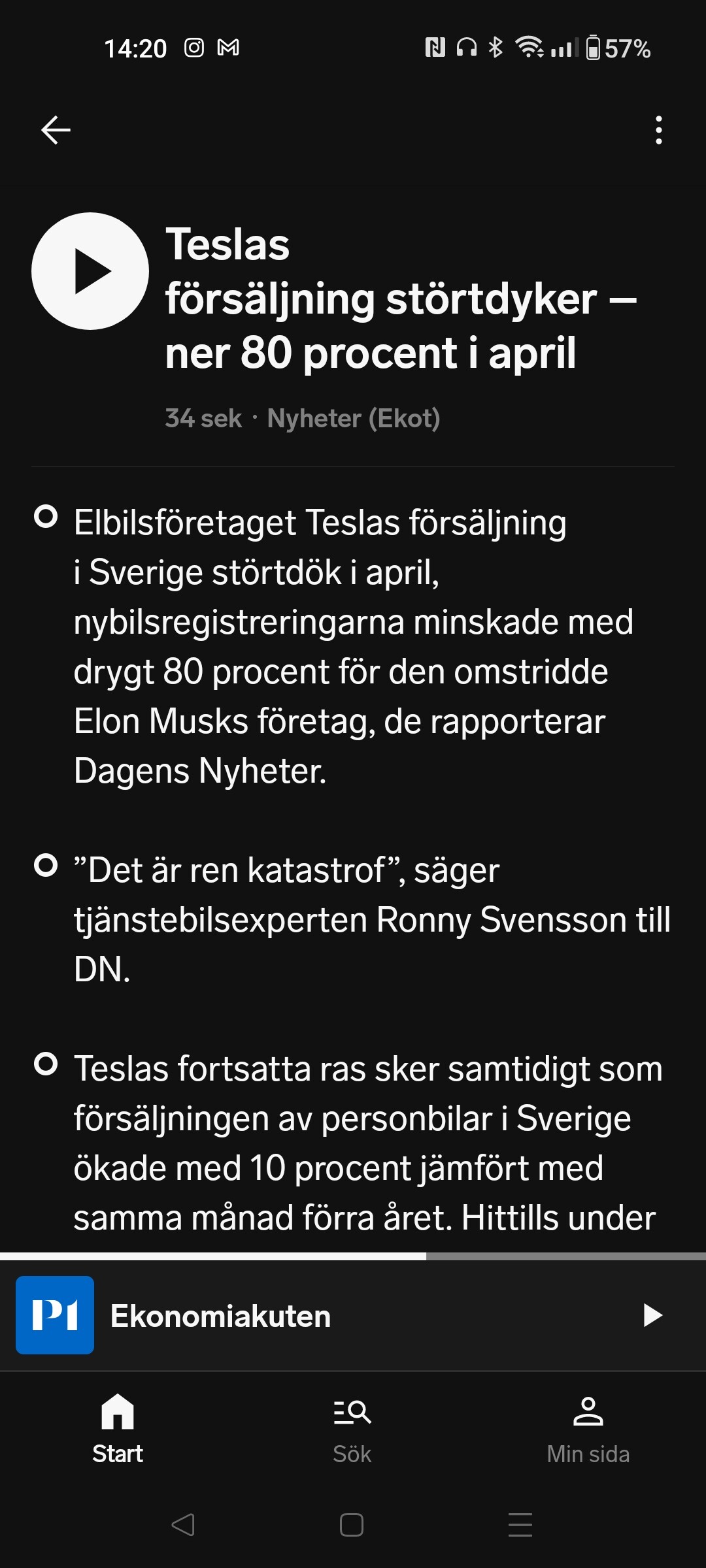Tap the system home button

(352, 1525)
